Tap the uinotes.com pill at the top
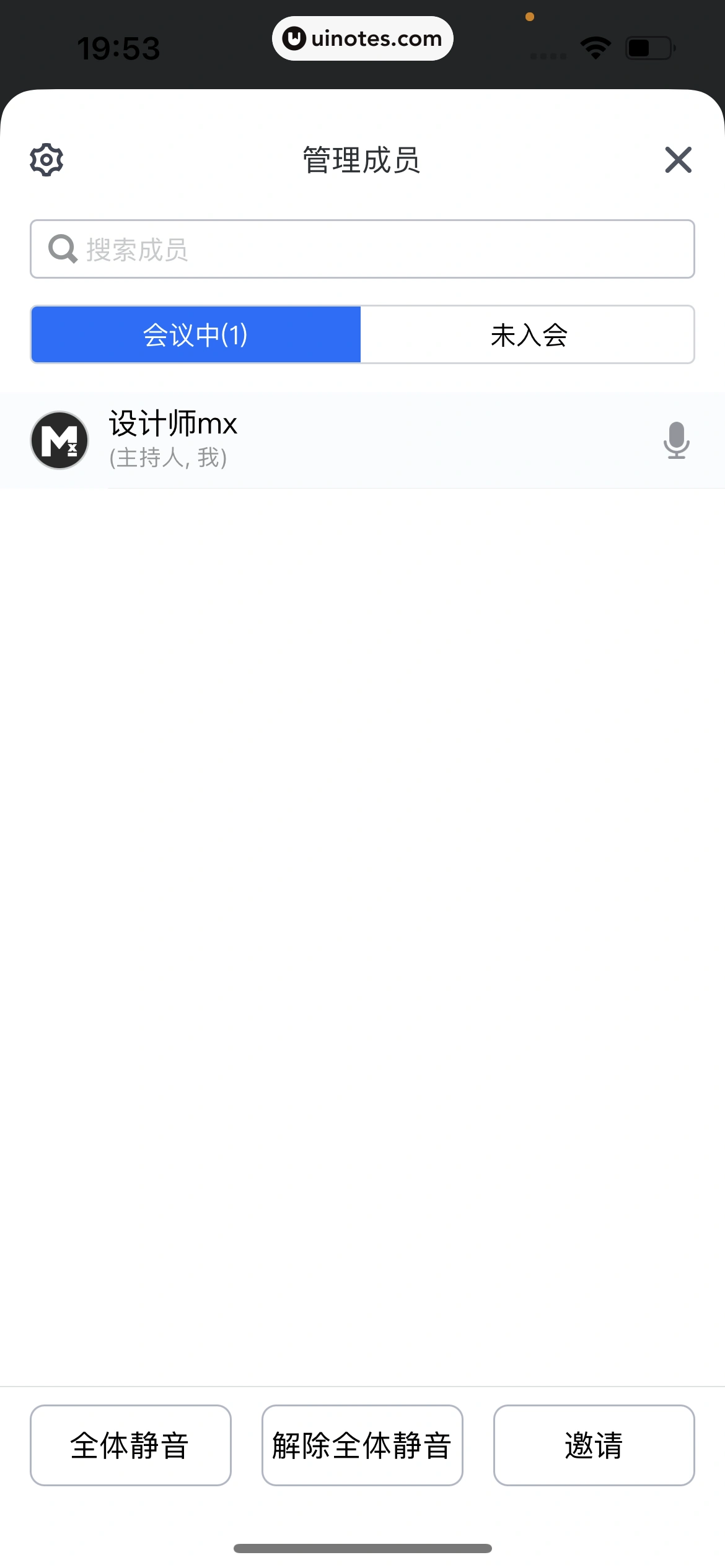 [x=362, y=38]
